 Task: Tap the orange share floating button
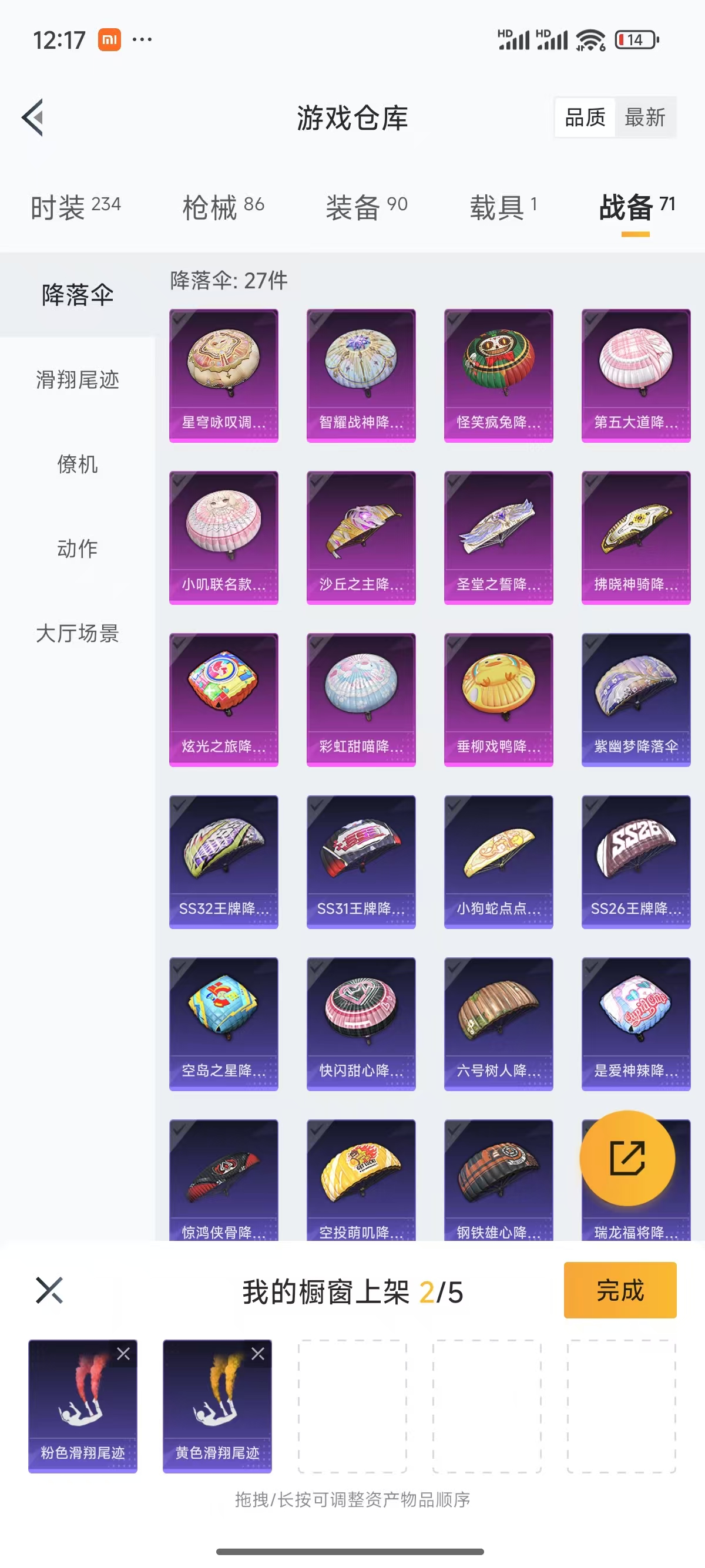pos(627,1158)
